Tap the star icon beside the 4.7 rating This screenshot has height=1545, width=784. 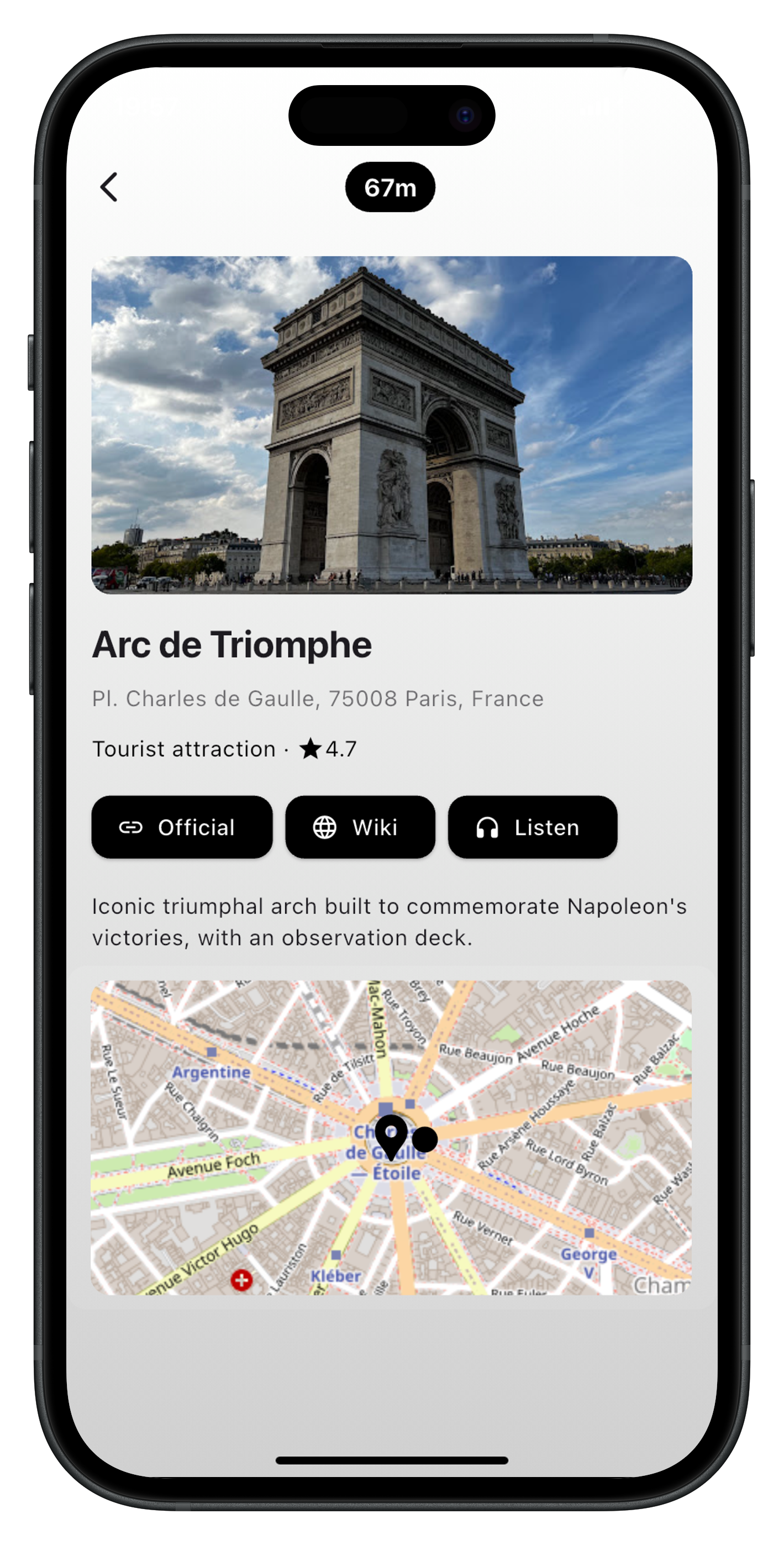tap(309, 749)
